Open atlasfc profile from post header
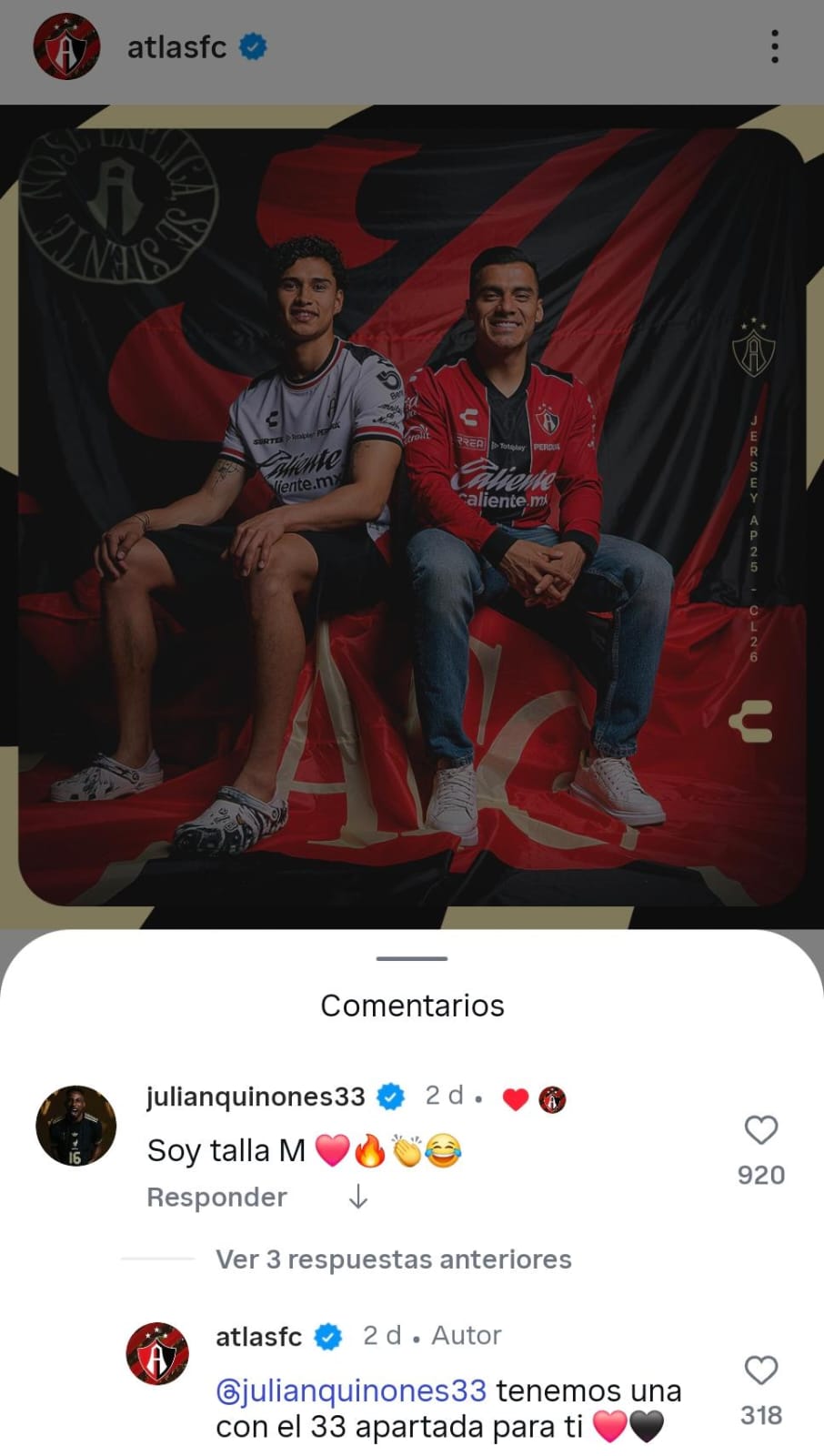824x1456 pixels. [176, 46]
